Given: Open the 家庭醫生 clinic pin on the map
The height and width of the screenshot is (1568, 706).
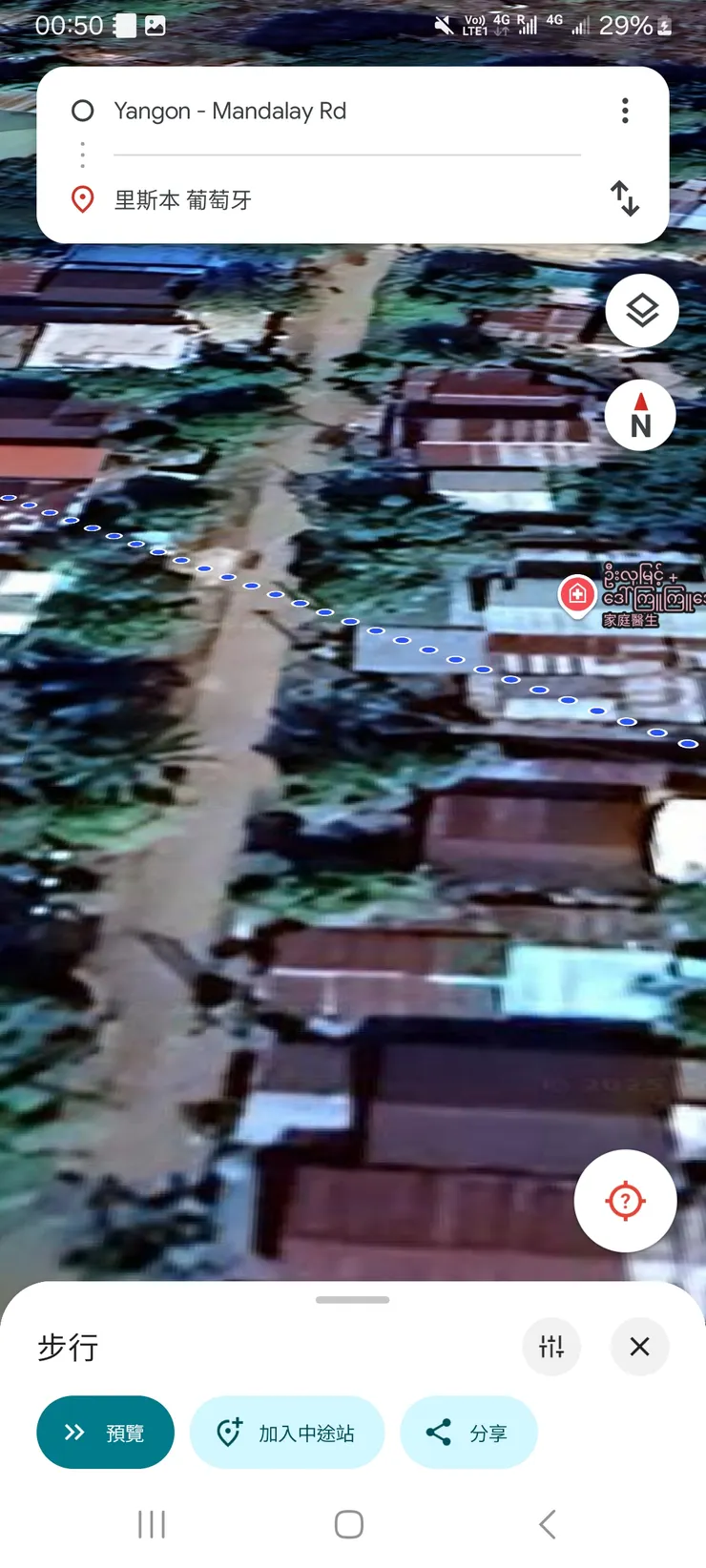Looking at the screenshot, I should point(577,595).
